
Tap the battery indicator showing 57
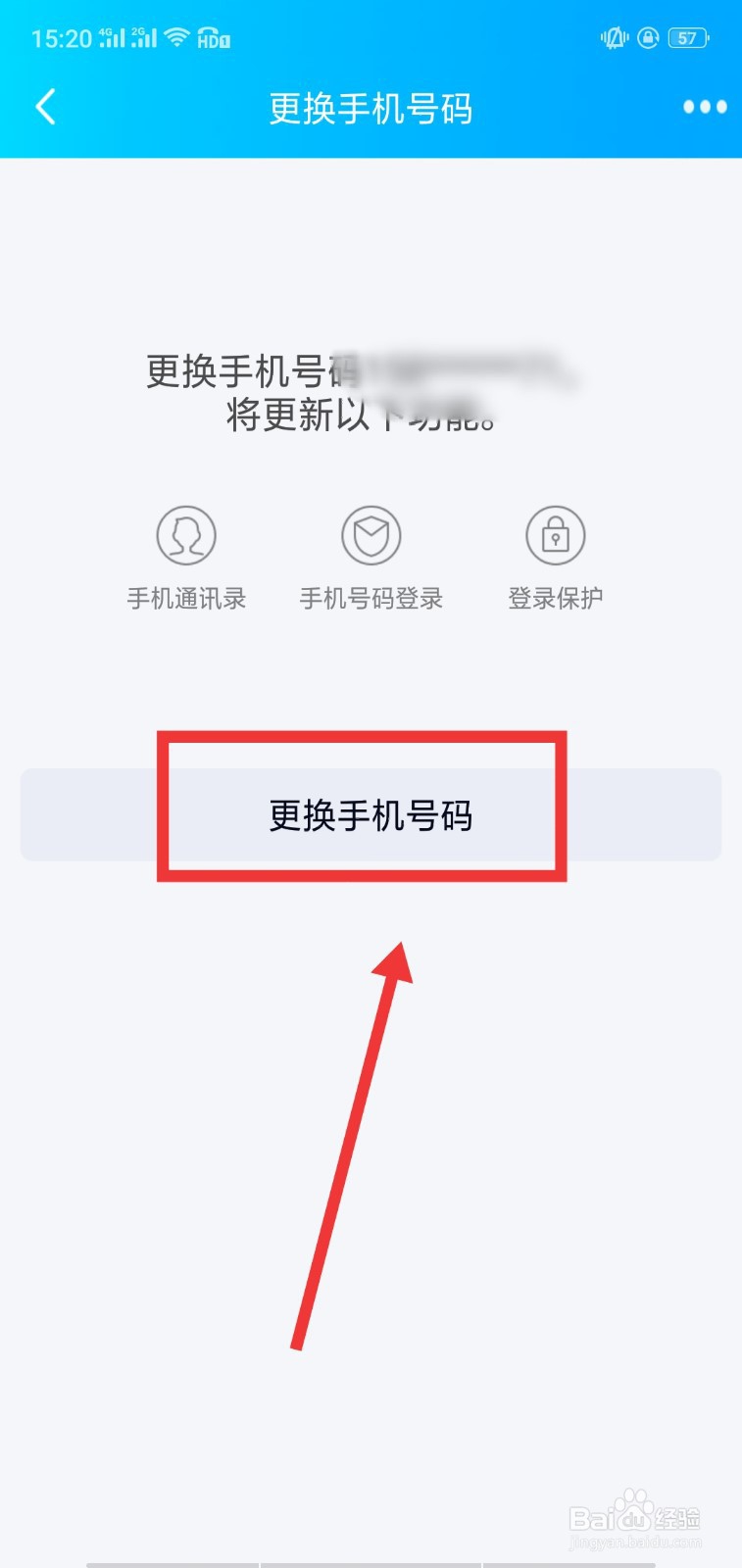click(x=687, y=38)
